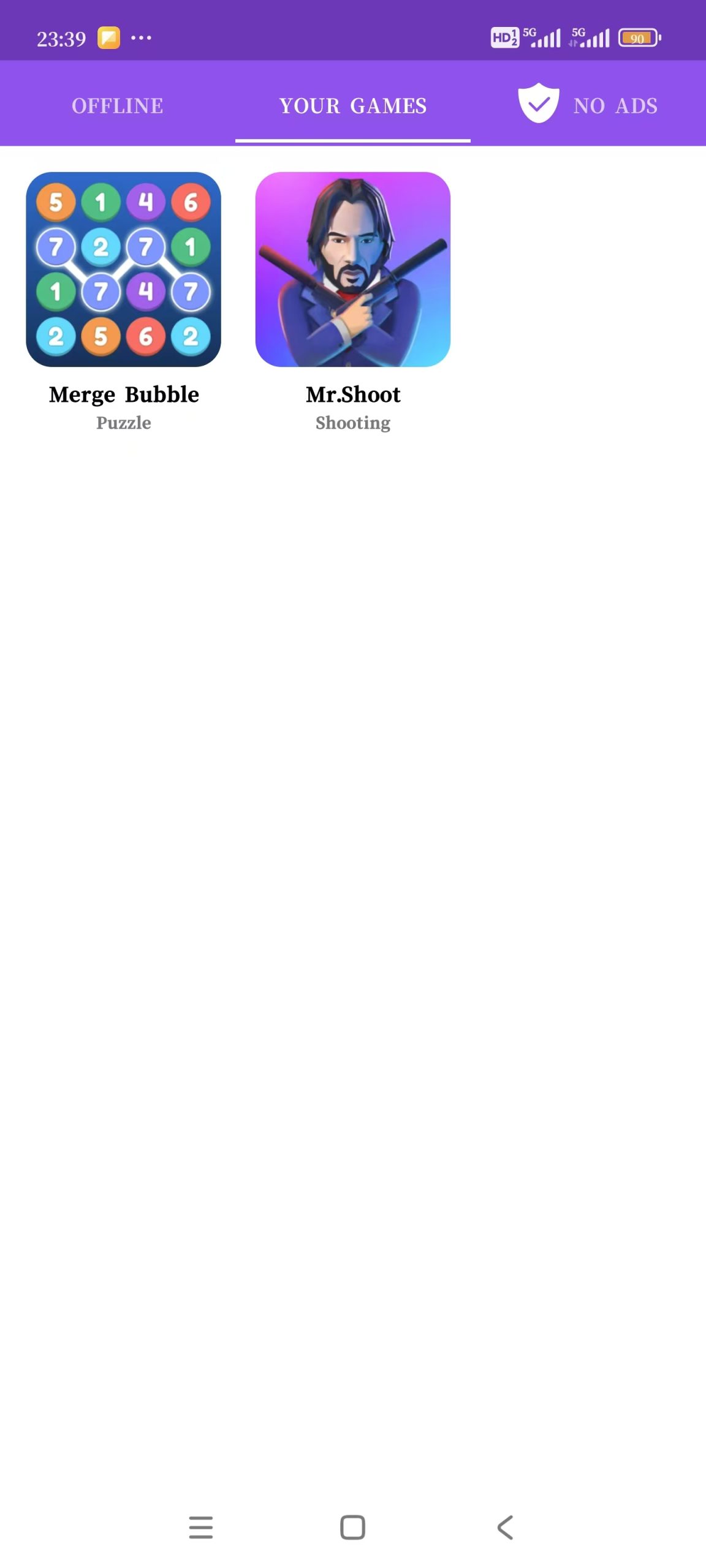Open the Mr.Shoot shooting game
The height and width of the screenshot is (1568, 706).
coord(352,269)
